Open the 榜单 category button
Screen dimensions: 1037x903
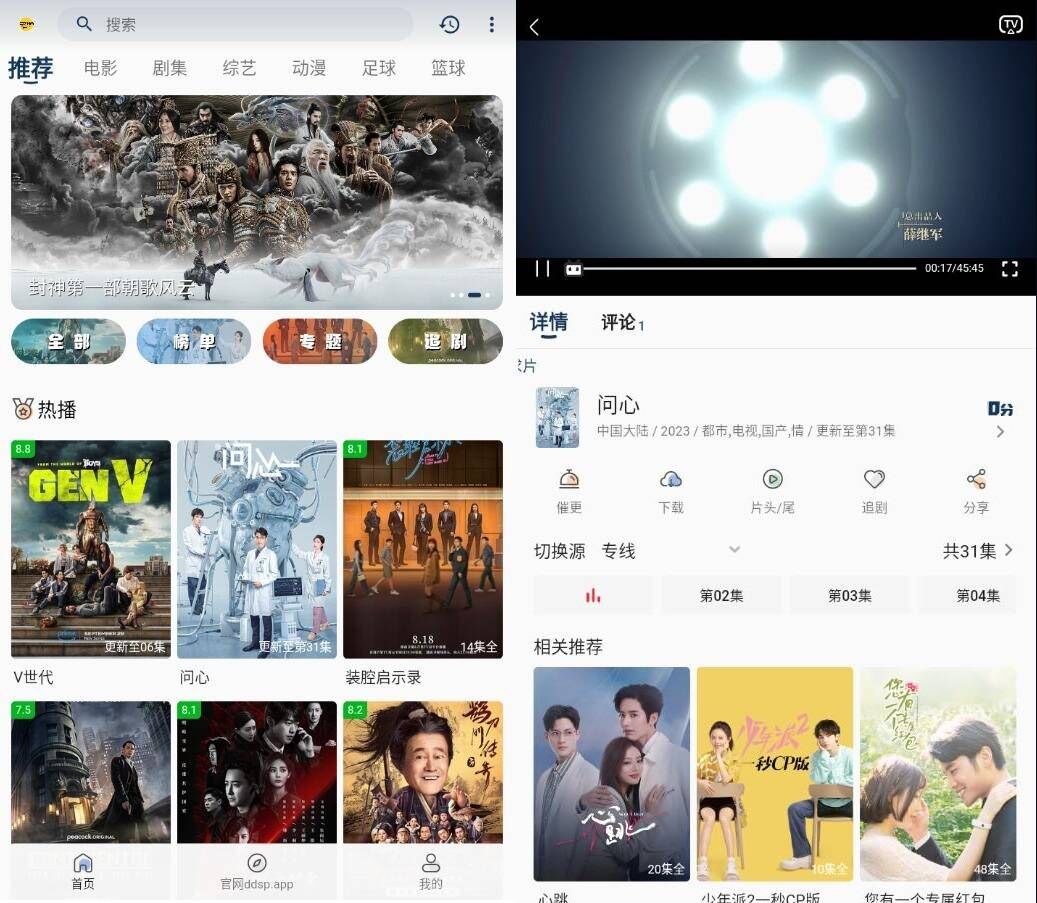pyautogui.click(x=193, y=341)
